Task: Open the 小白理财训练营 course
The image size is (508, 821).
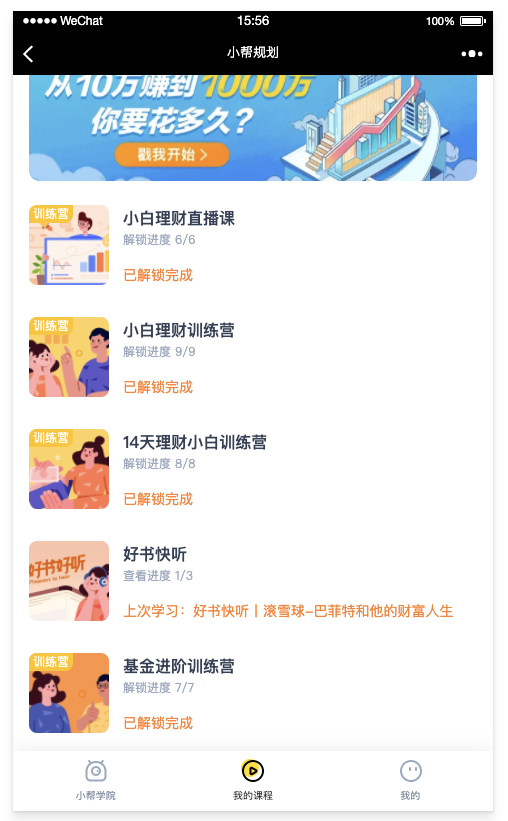Action: coord(253,357)
